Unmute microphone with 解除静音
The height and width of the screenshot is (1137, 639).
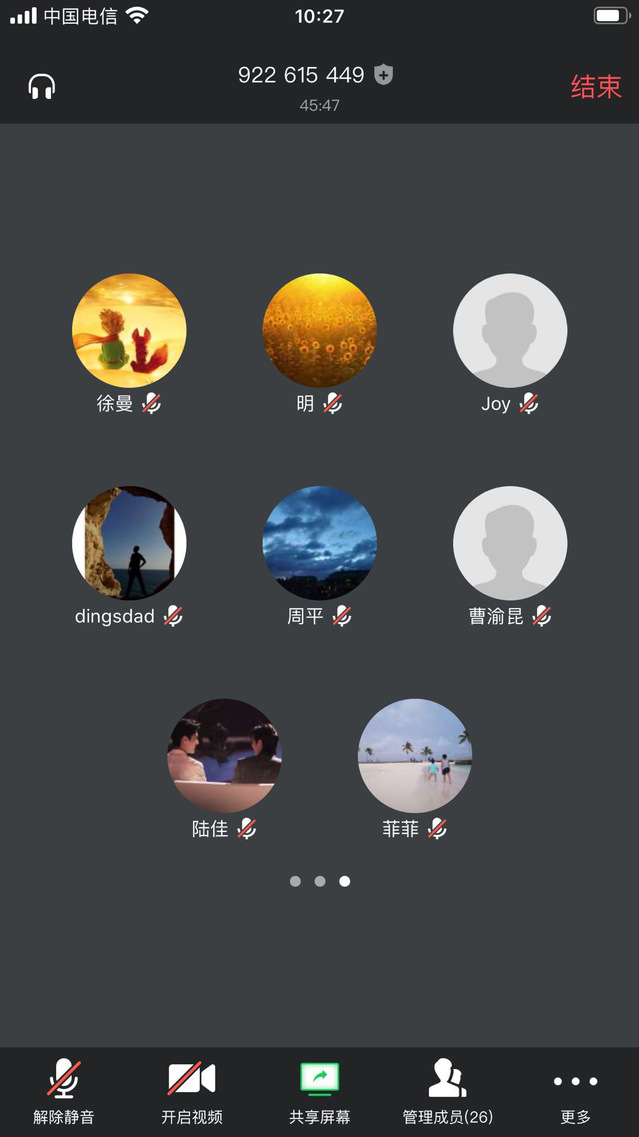click(x=64, y=1091)
